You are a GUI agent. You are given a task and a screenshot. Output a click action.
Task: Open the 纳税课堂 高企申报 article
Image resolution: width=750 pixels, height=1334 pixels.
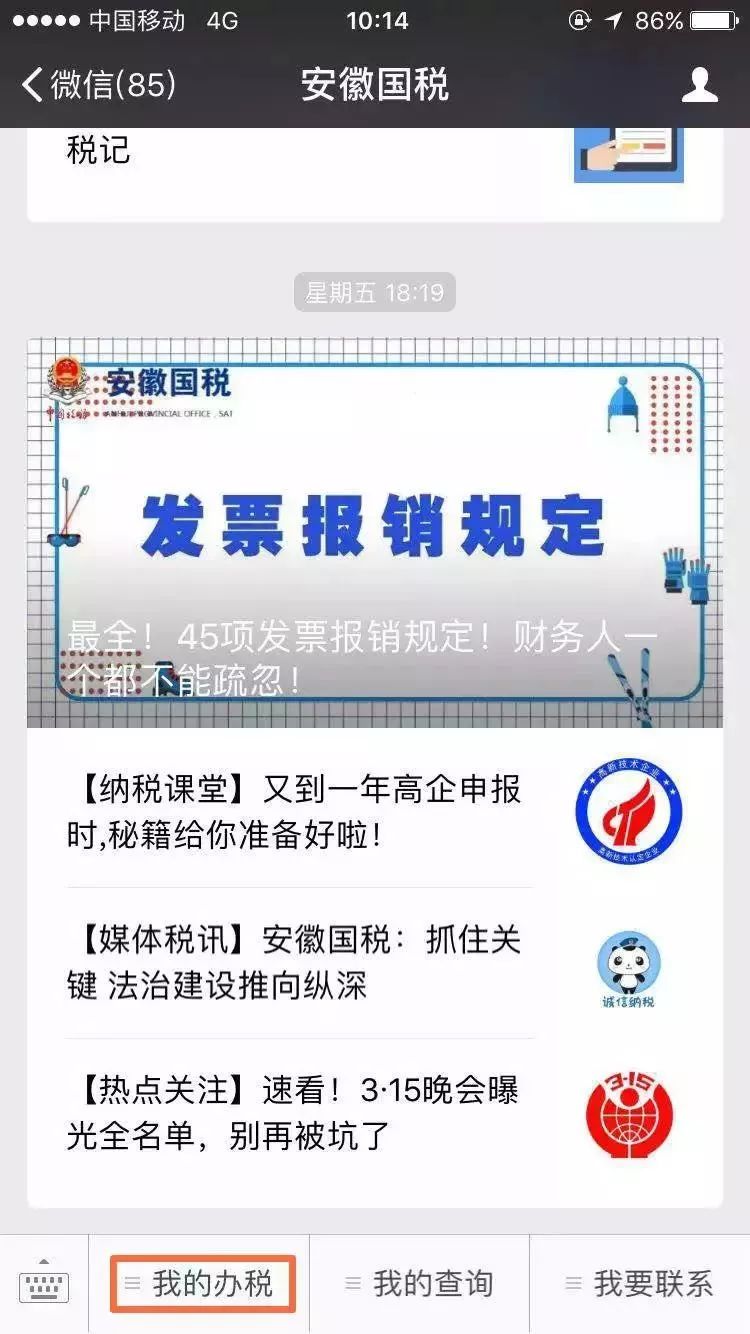(300, 812)
